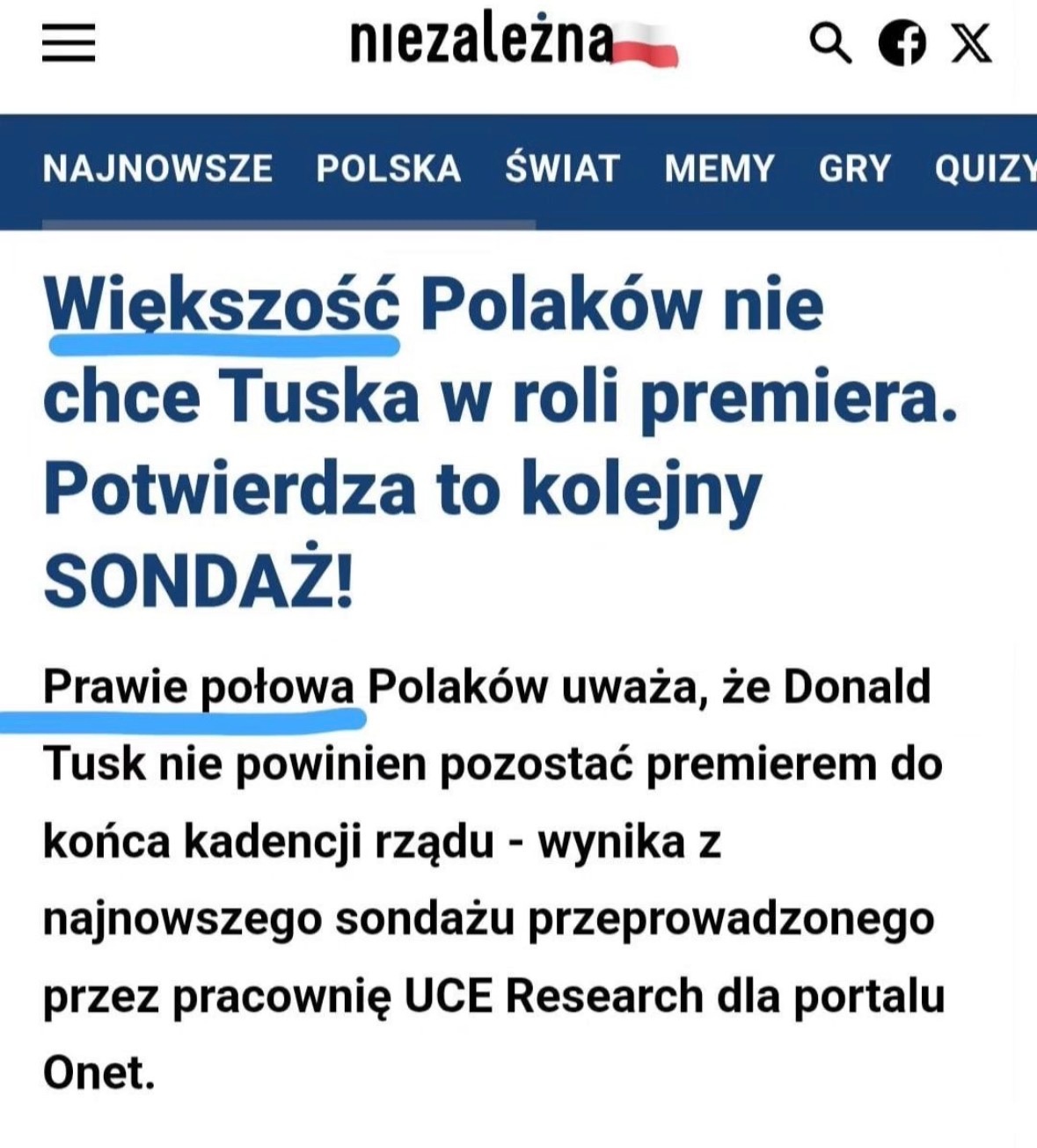Open the MEMY section
This screenshot has height=1148, width=1037.
[x=719, y=168]
